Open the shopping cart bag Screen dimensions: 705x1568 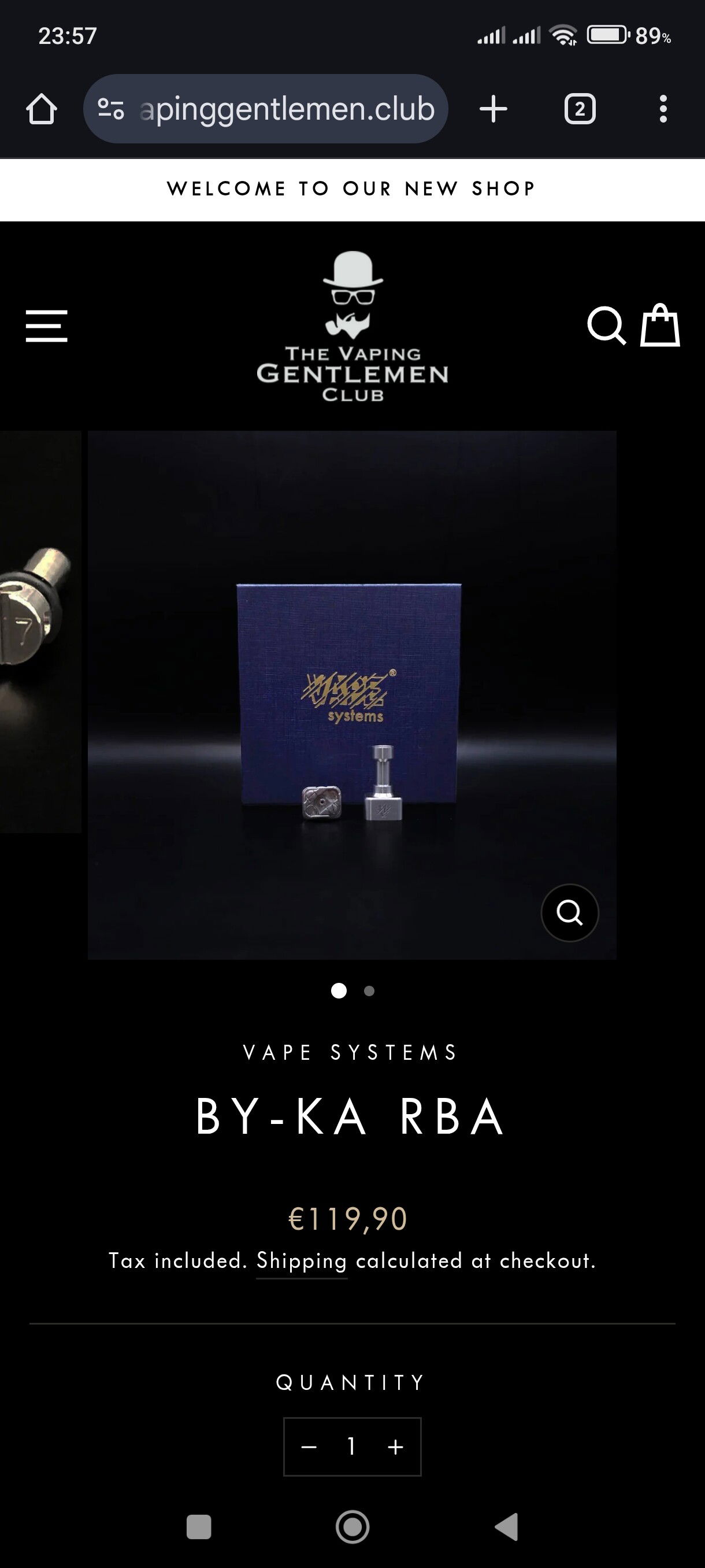click(x=660, y=325)
